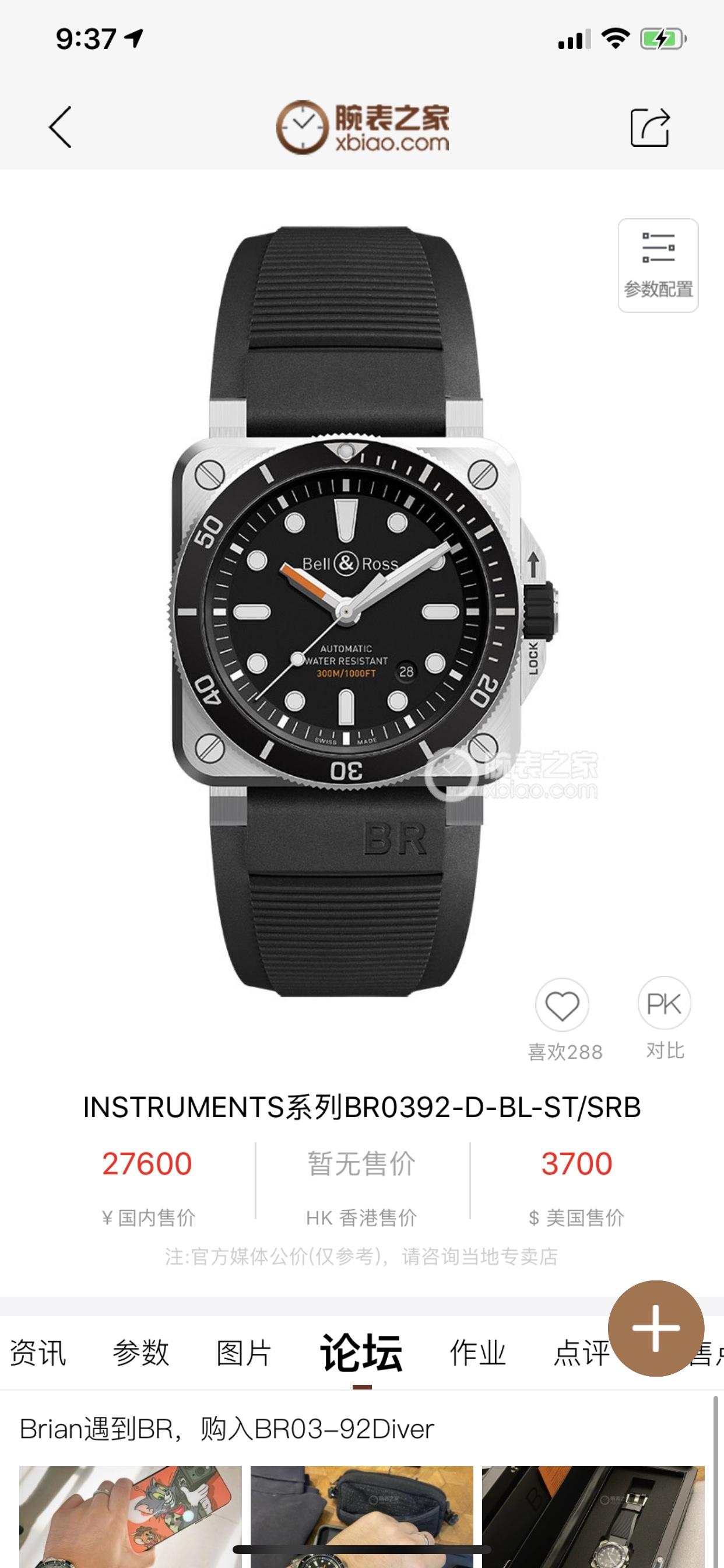Viewport: 724px width, 1568px height.
Task: Switch to the 作业 tab
Action: pos(477,1353)
